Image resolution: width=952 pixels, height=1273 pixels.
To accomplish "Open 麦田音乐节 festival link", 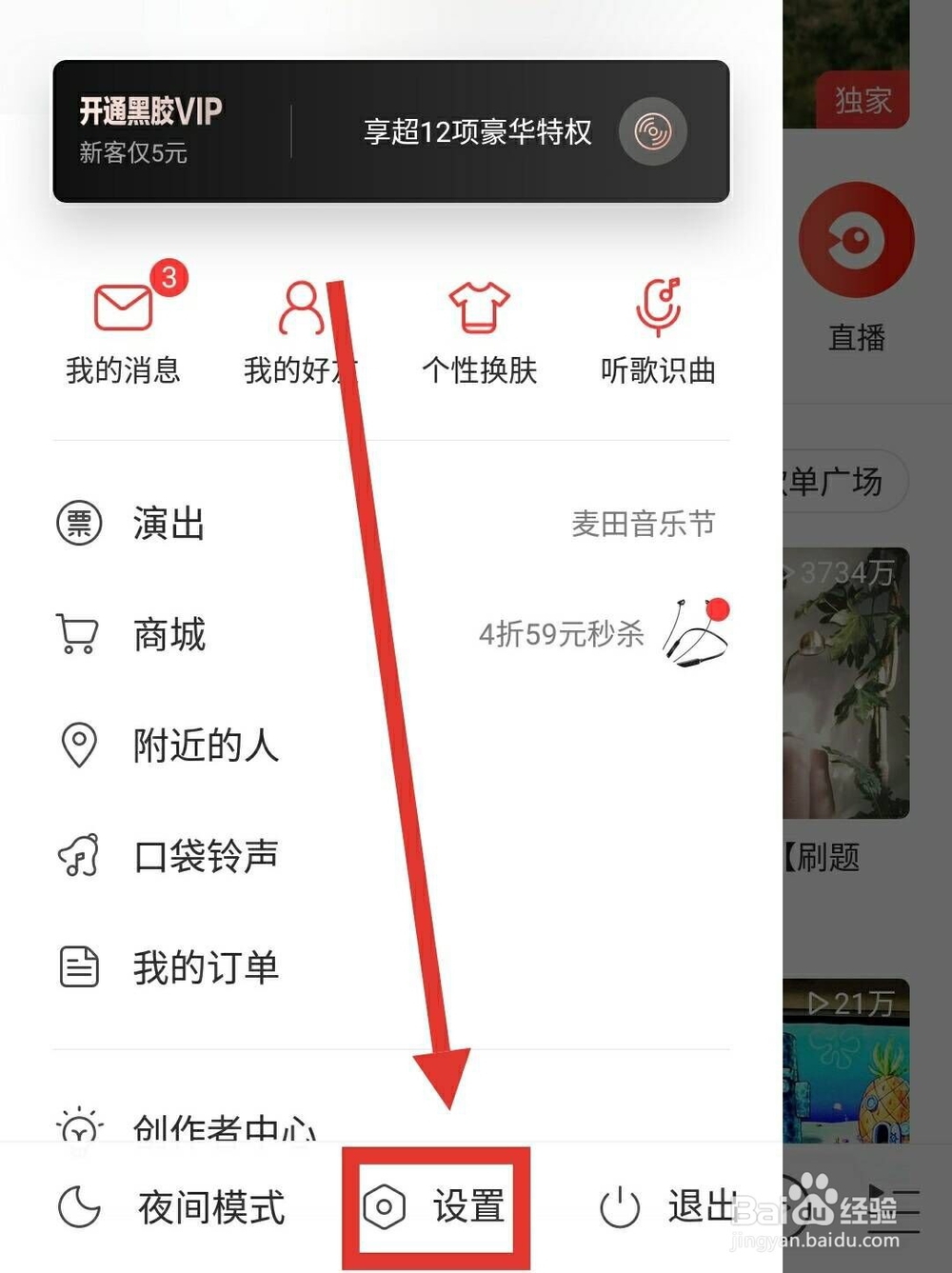I will [x=641, y=523].
